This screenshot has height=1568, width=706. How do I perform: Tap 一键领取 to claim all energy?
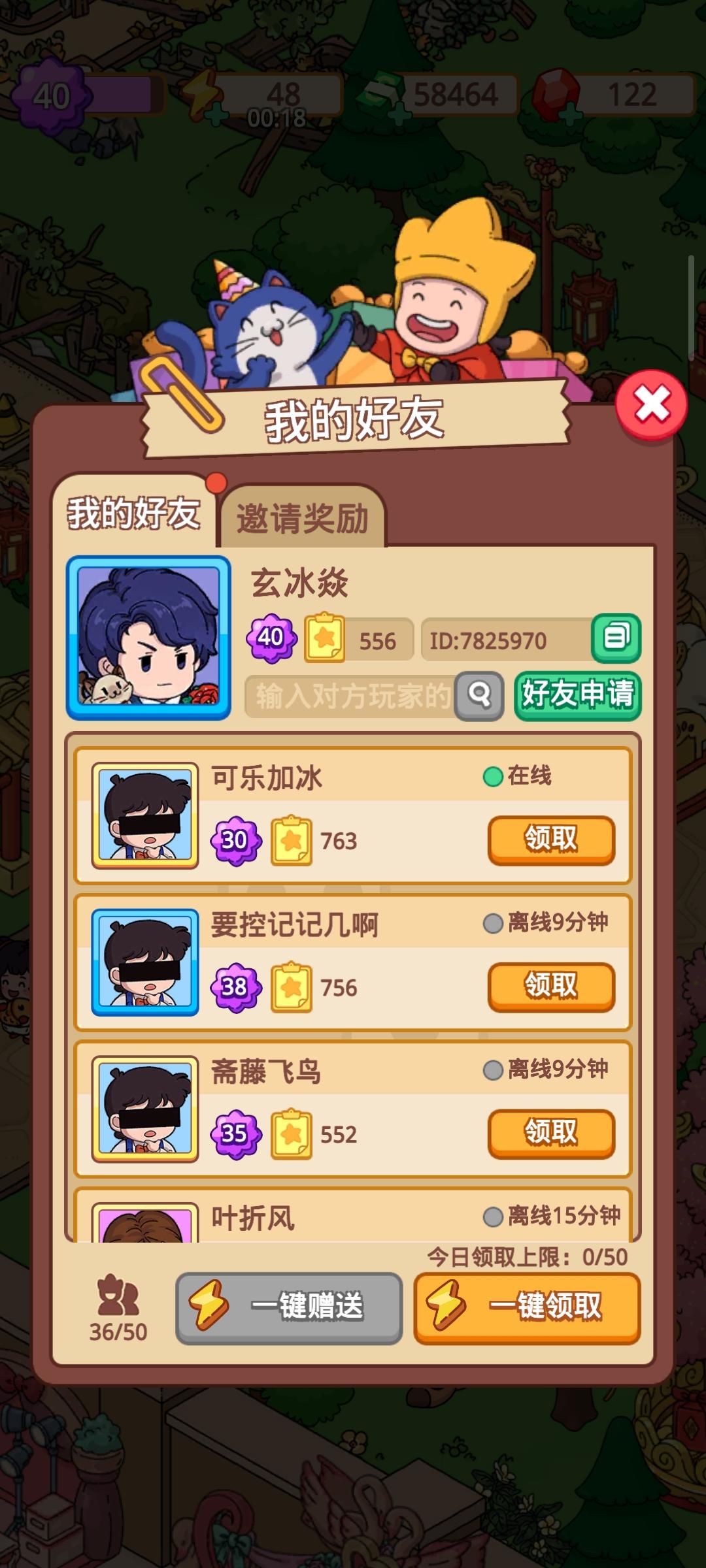point(527,1308)
